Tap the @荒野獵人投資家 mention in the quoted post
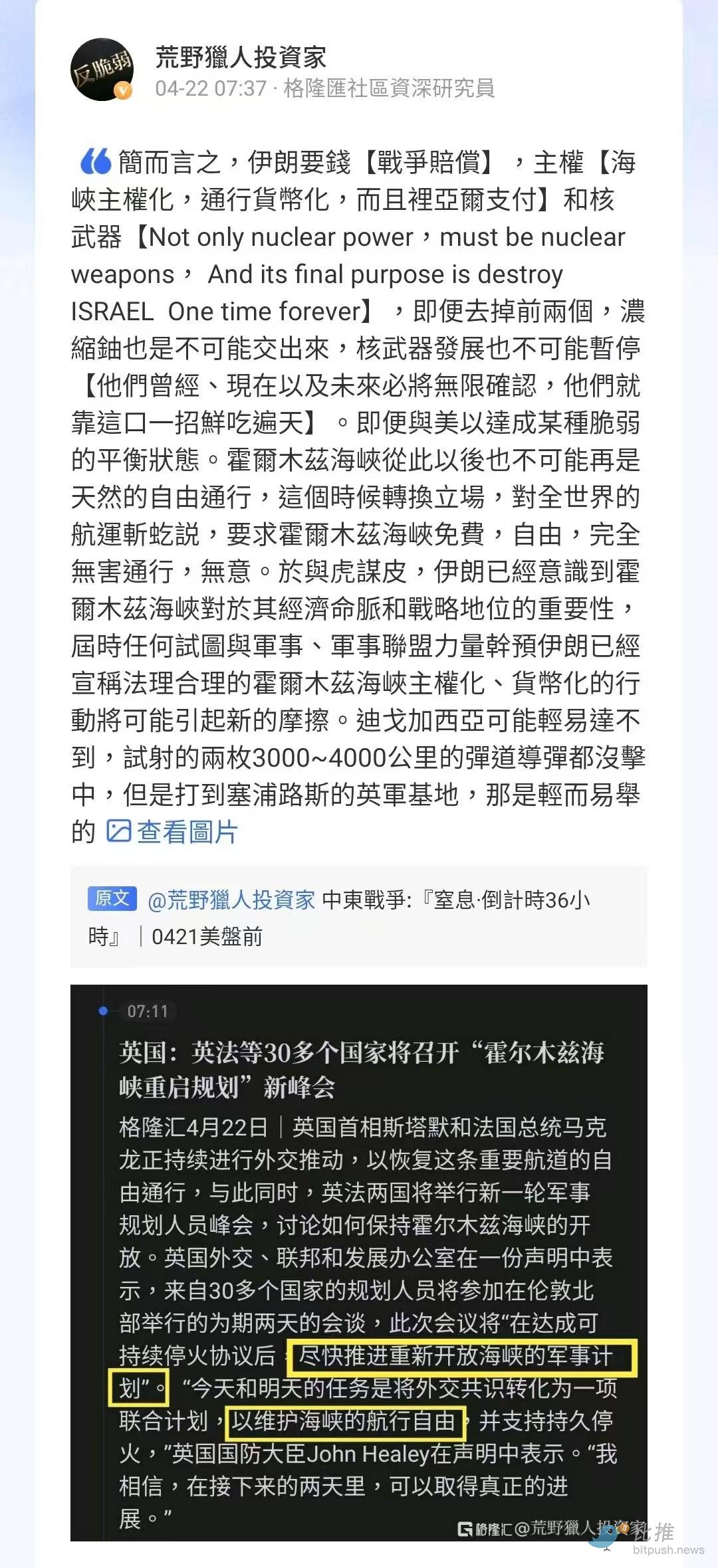This screenshot has width=718, height=1568. click(x=231, y=900)
